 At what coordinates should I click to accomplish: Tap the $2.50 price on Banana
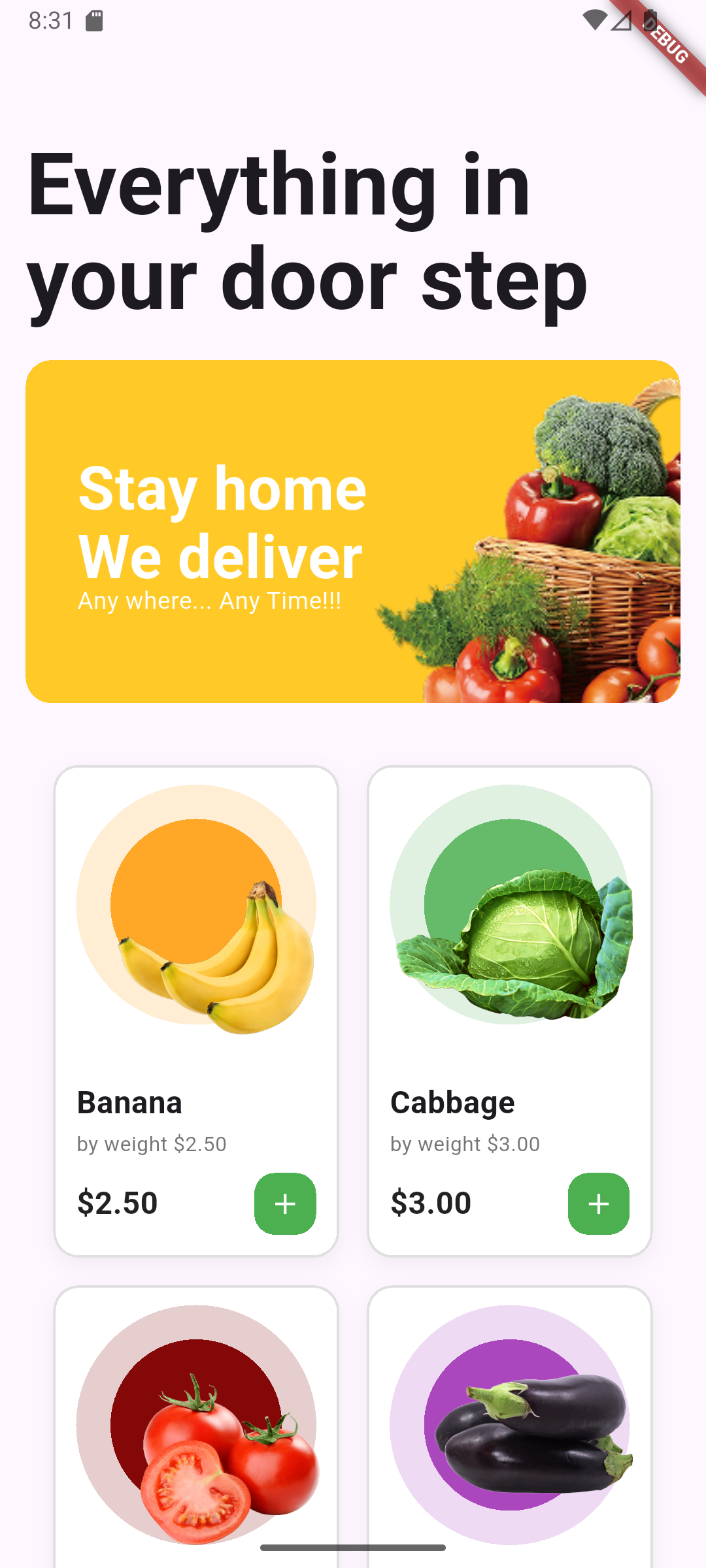(x=116, y=1202)
